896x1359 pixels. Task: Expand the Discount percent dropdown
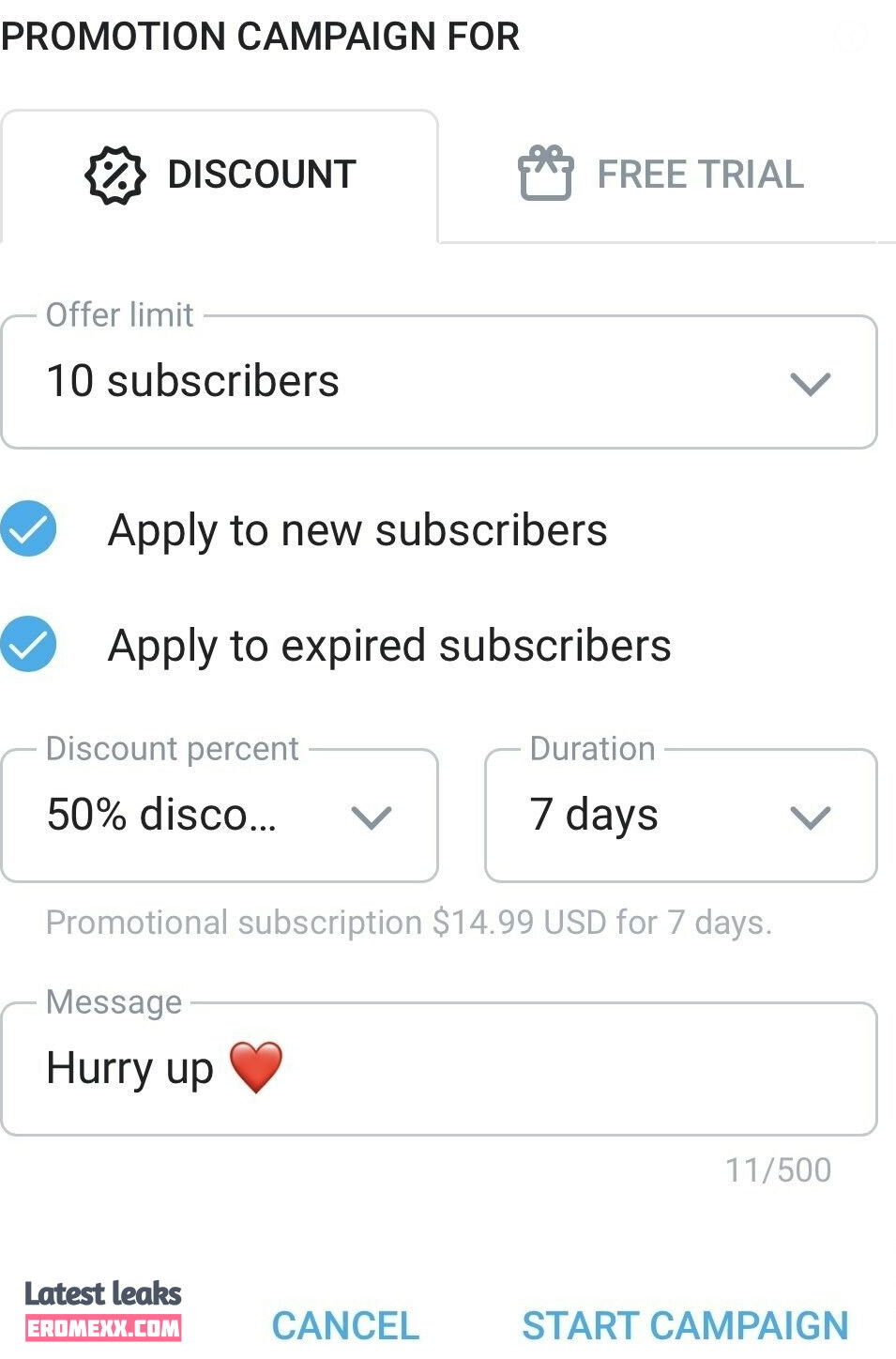point(220,815)
